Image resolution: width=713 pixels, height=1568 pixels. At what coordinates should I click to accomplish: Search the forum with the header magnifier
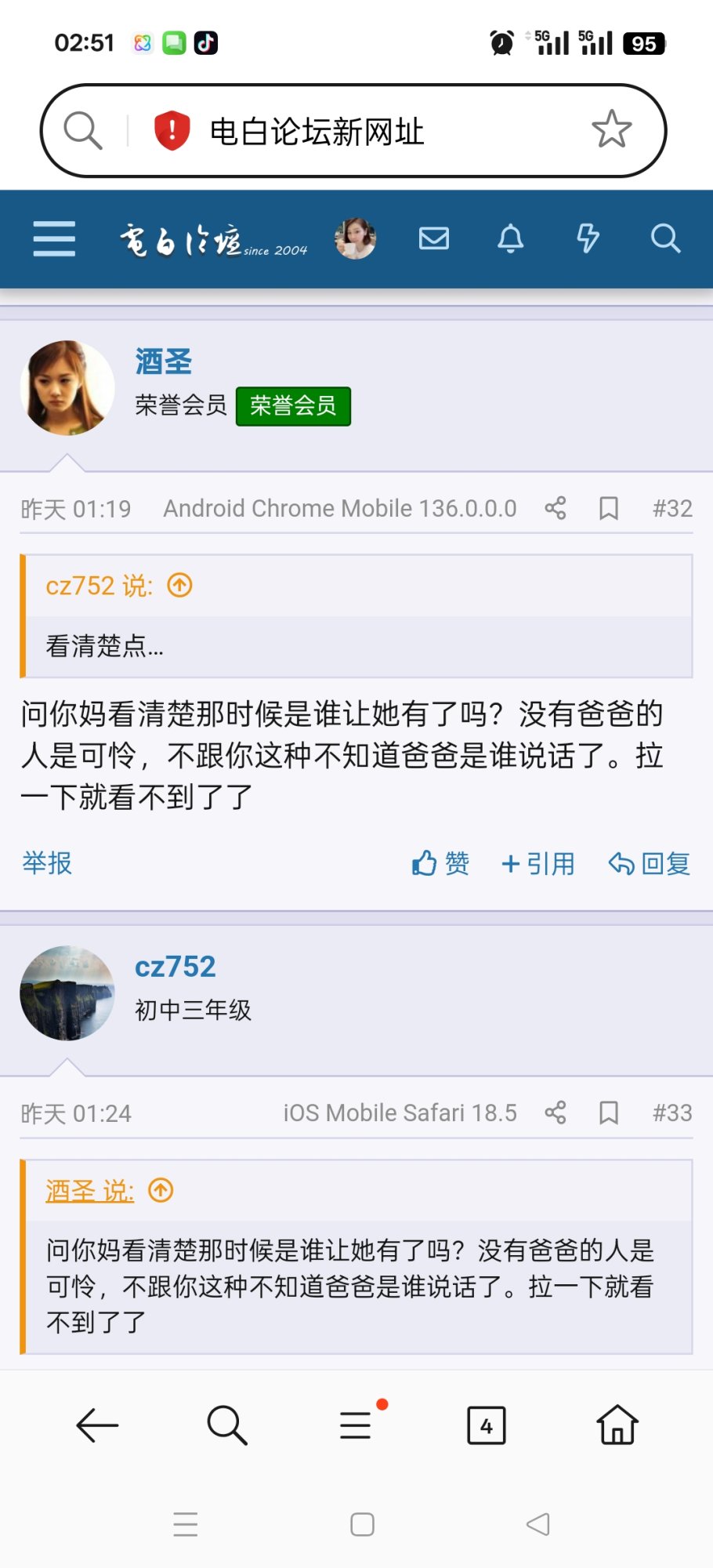tap(665, 238)
